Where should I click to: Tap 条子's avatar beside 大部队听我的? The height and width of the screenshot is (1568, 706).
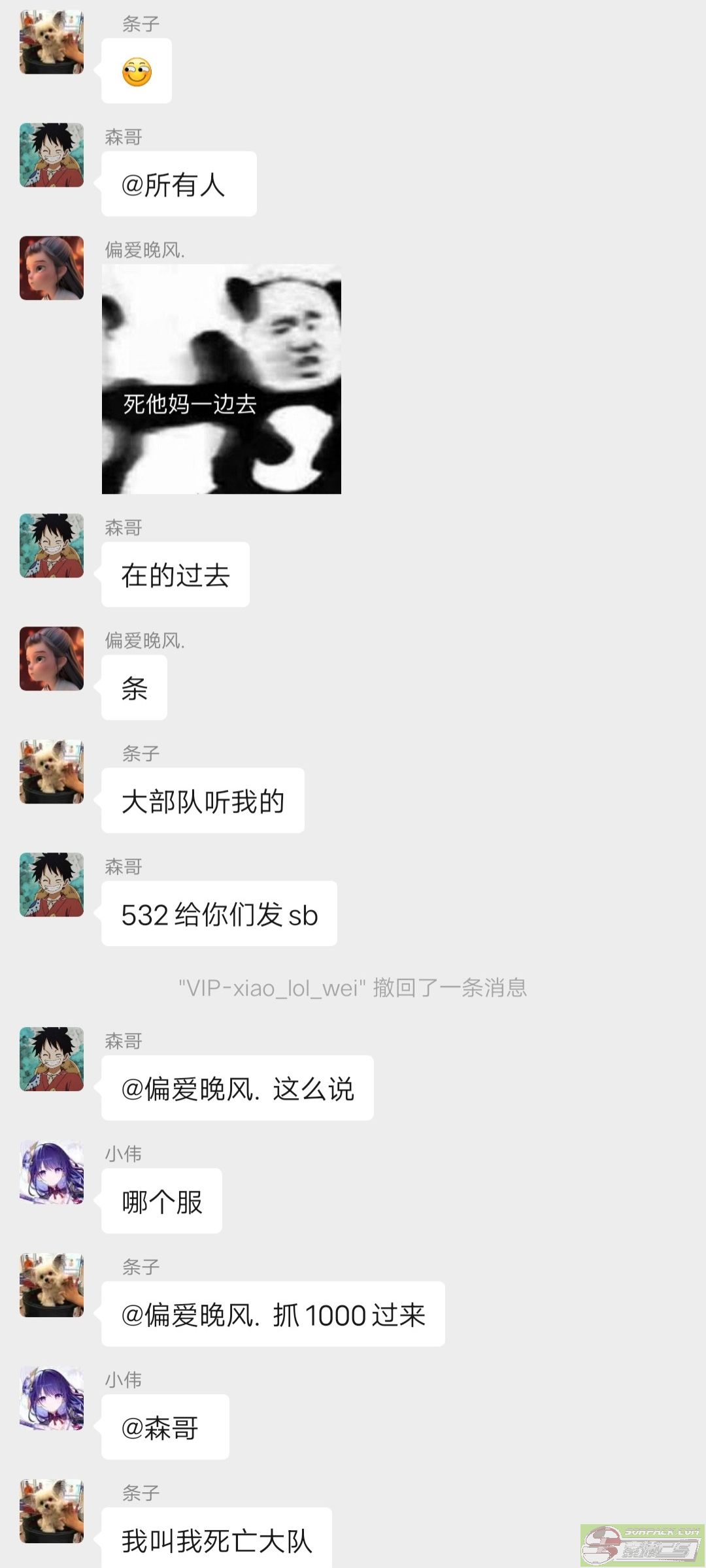click(x=52, y=772)
